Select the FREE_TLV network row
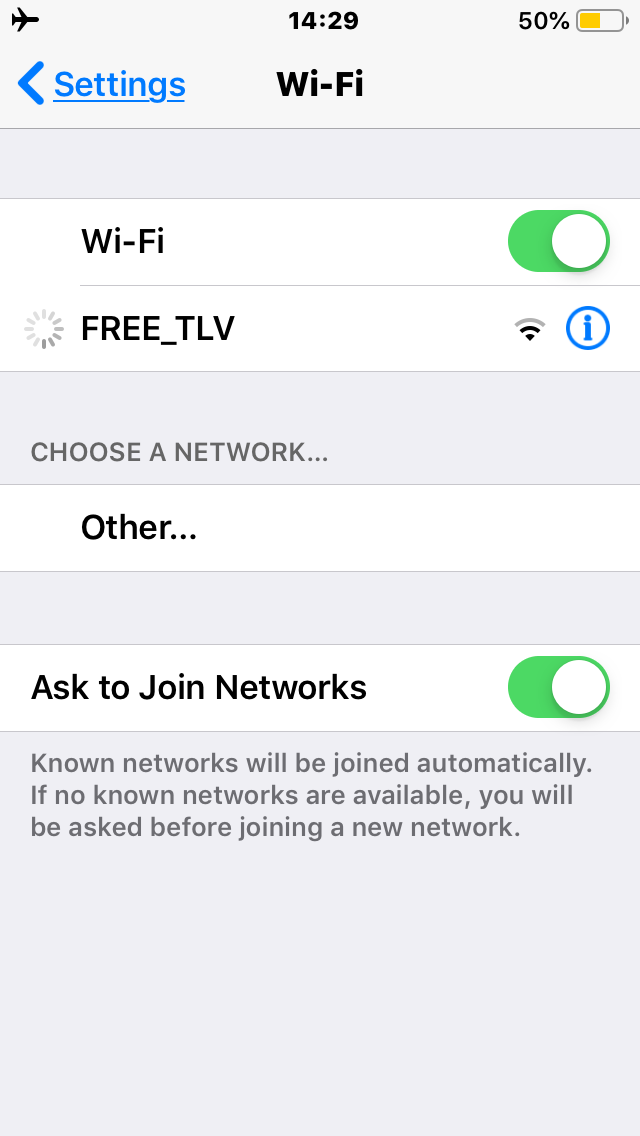This screenshot has height=1136, width=640. [x=320, y=329]
